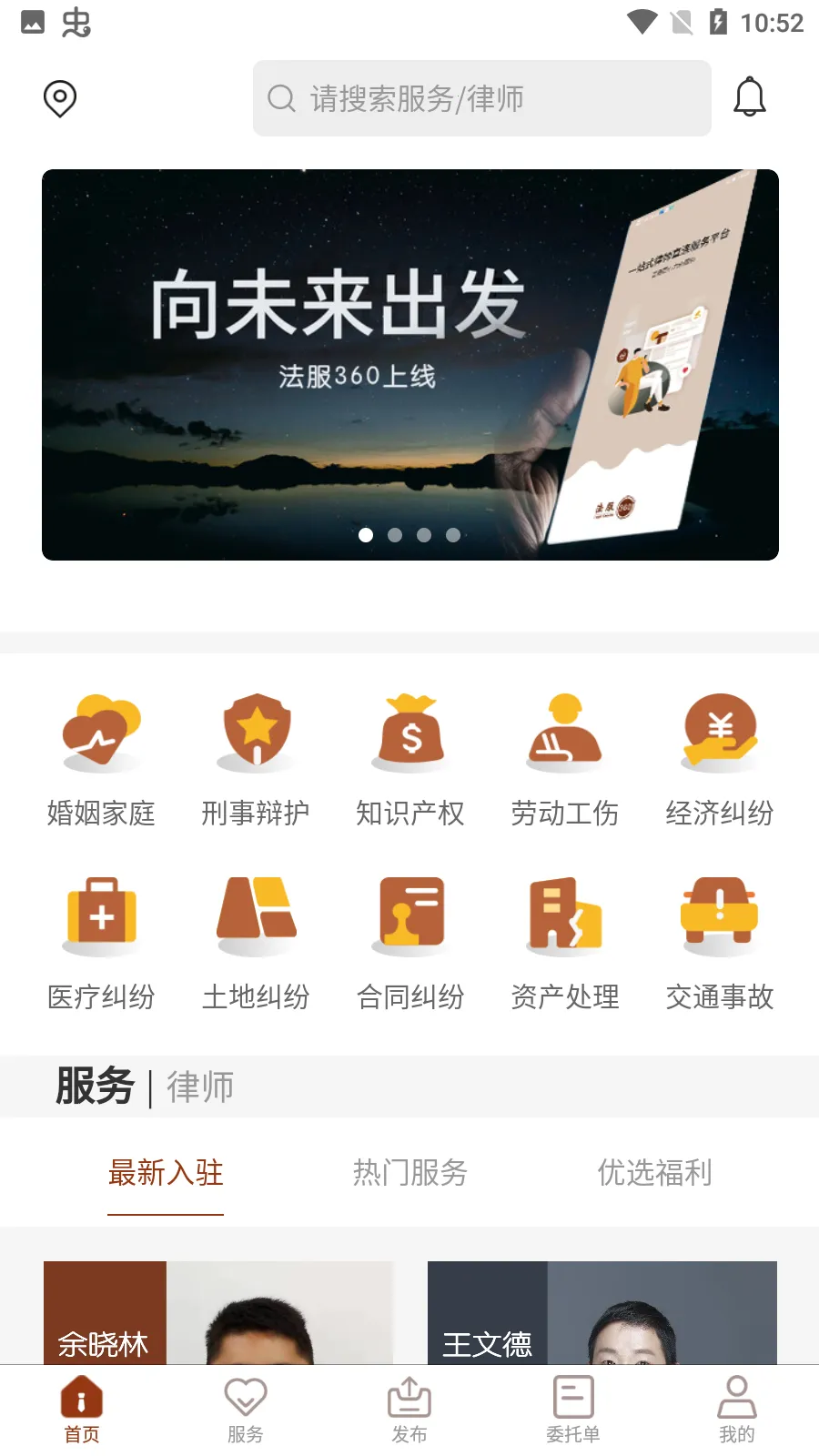Select the 交通事故 car icon
The width and height of the screenshot is (819, 1456).
click(x=719, y=915)
